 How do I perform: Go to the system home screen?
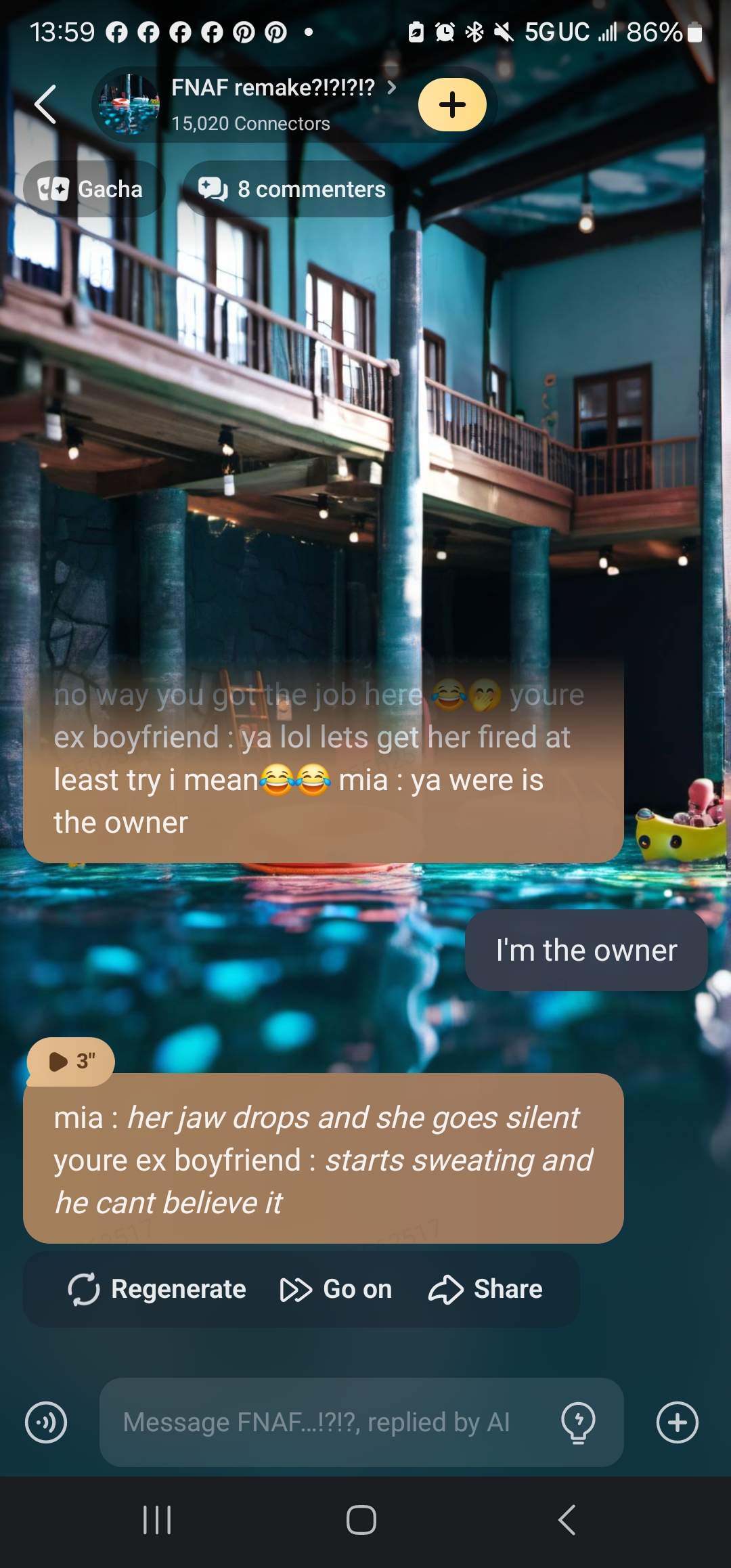tap(361, 1520)
